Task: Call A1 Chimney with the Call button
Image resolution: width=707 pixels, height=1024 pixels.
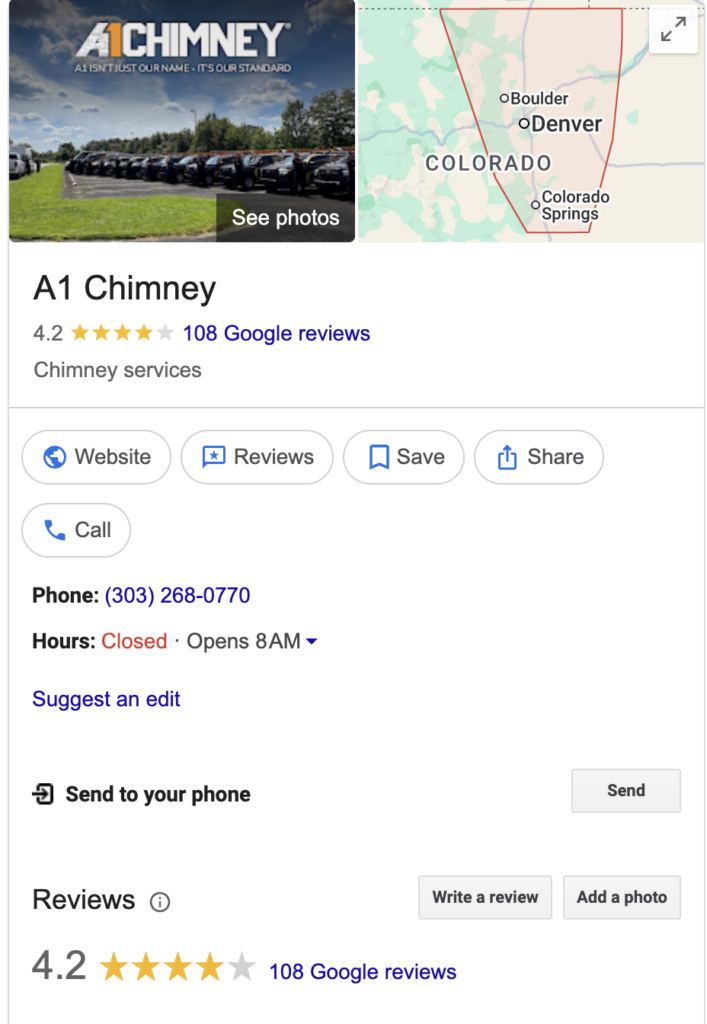Action: coord(76,530)
